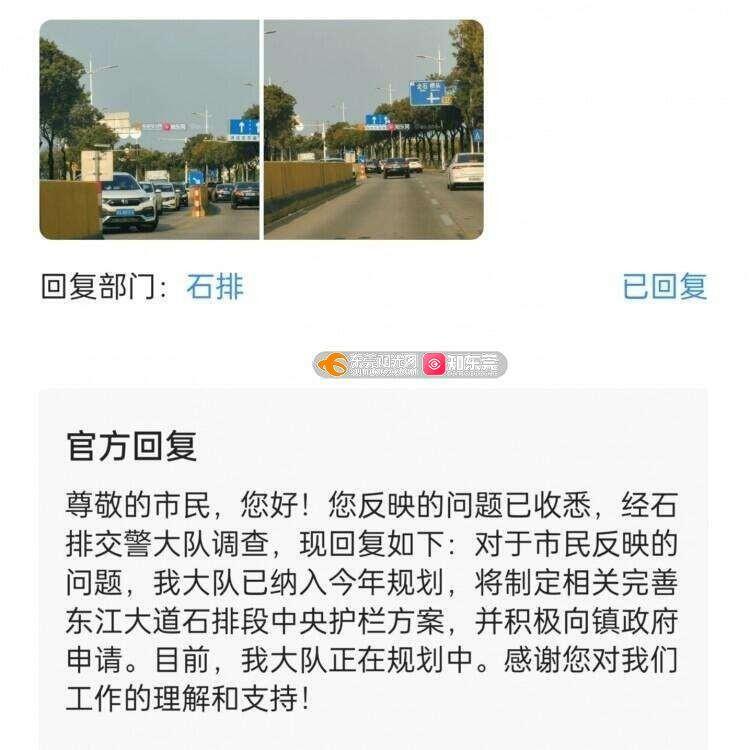This screenshot has width=750, height=750.
Task: Open the left attached road photo
Action: (x=149, y=129)
